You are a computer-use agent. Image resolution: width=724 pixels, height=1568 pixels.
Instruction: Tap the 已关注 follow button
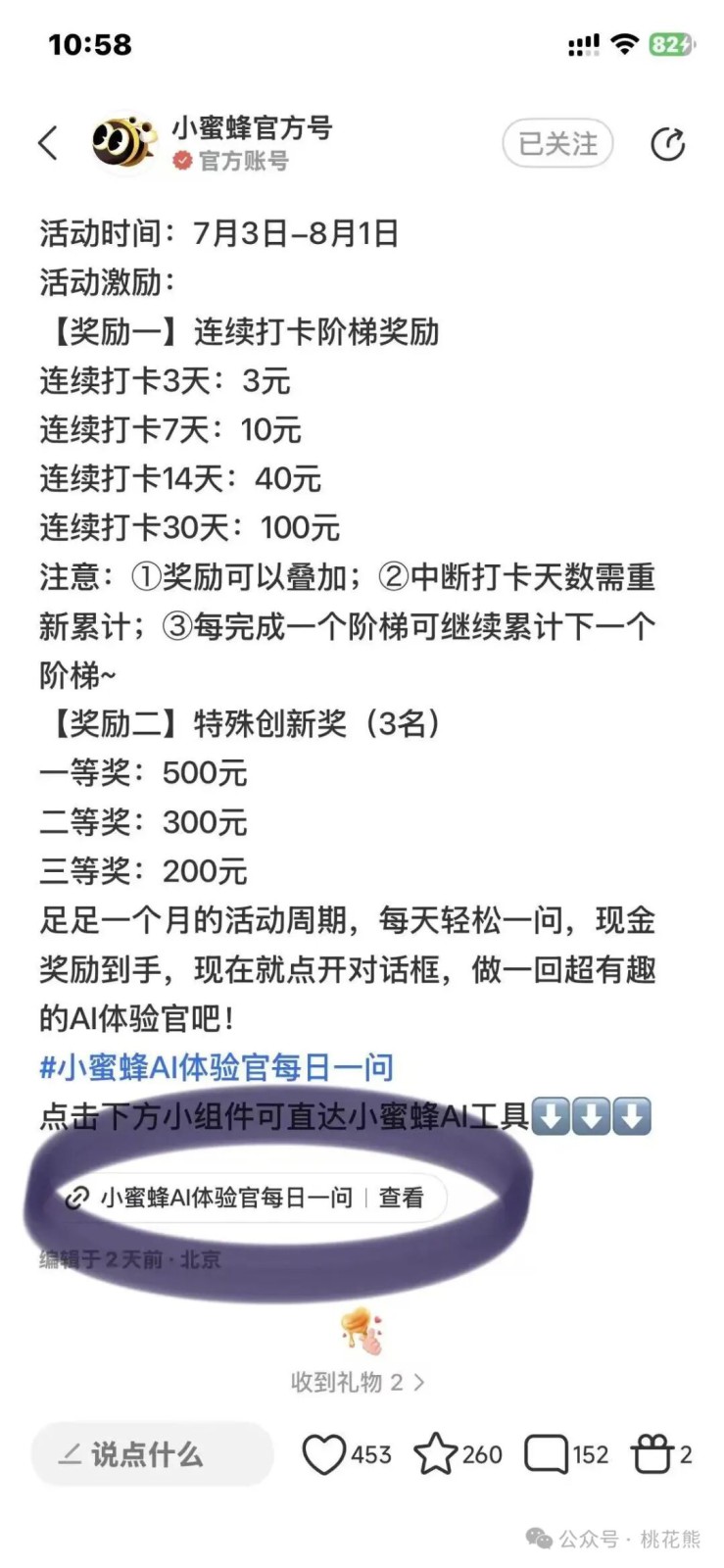(x=557, y=143)
